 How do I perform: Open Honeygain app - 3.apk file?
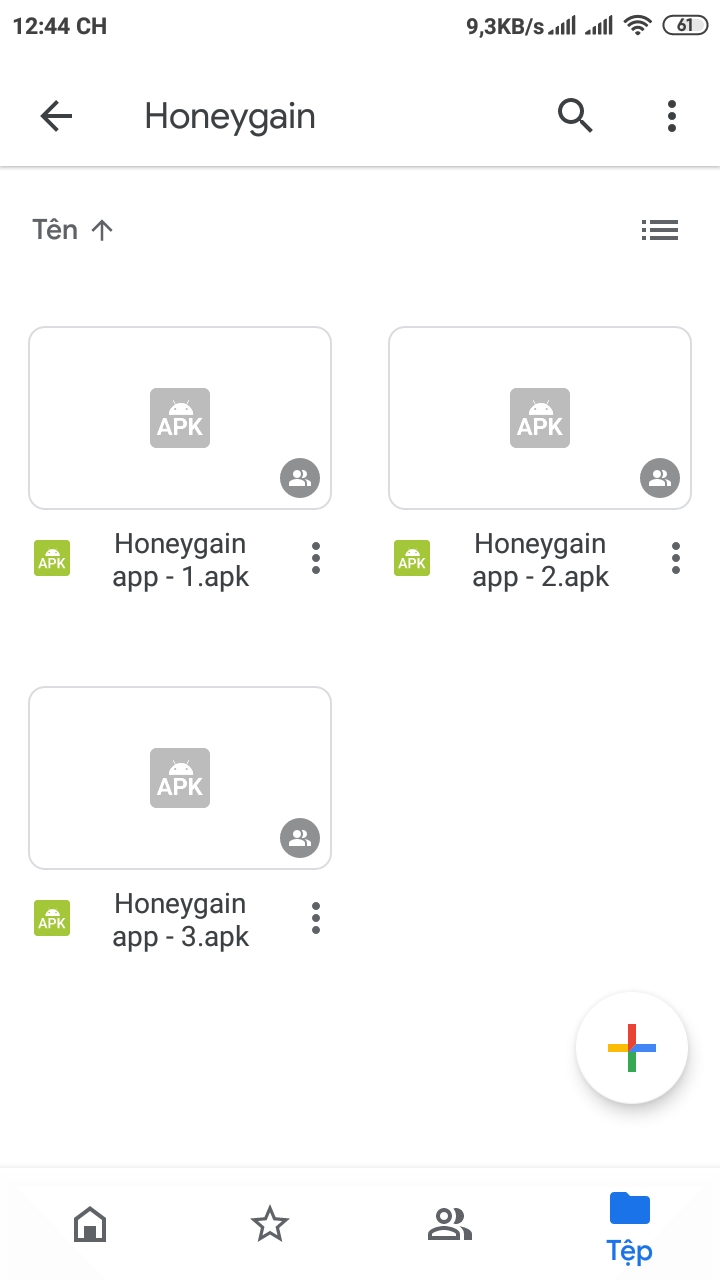pos(180,778)
